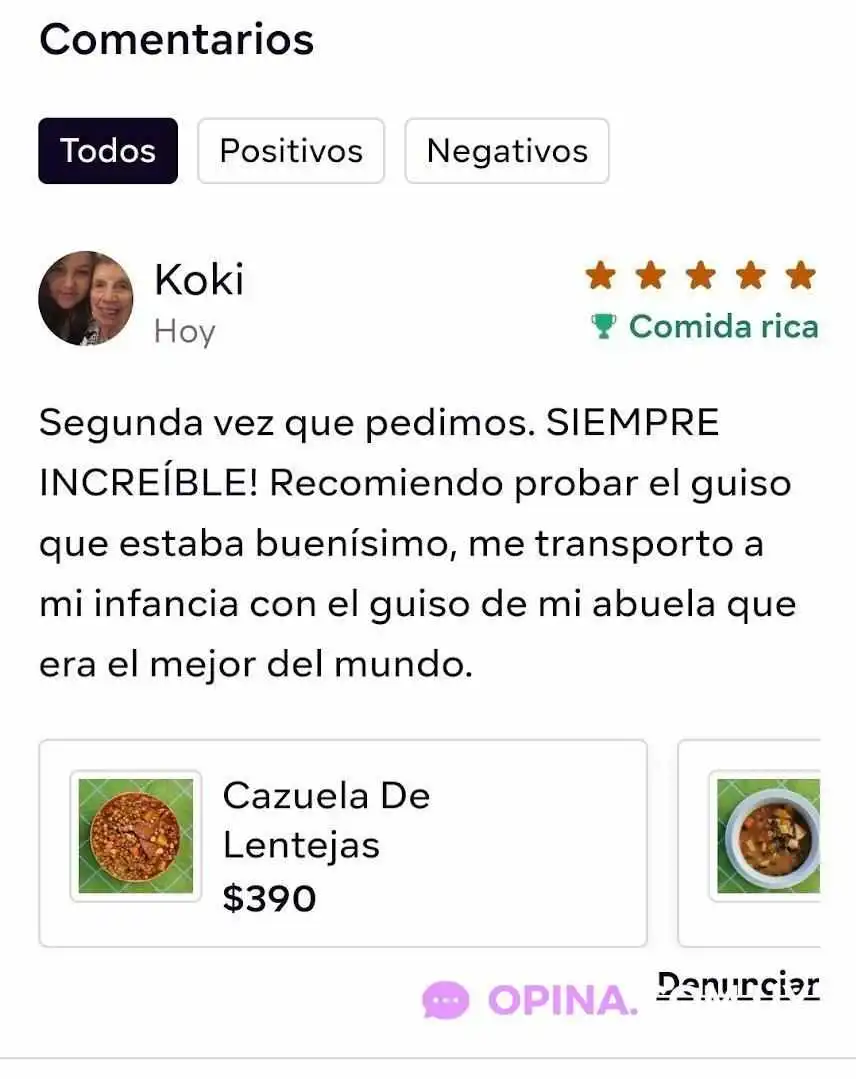Screen dimensions: 856x1079
Task: Filter comments by Positivos
Action: [291, 151]
